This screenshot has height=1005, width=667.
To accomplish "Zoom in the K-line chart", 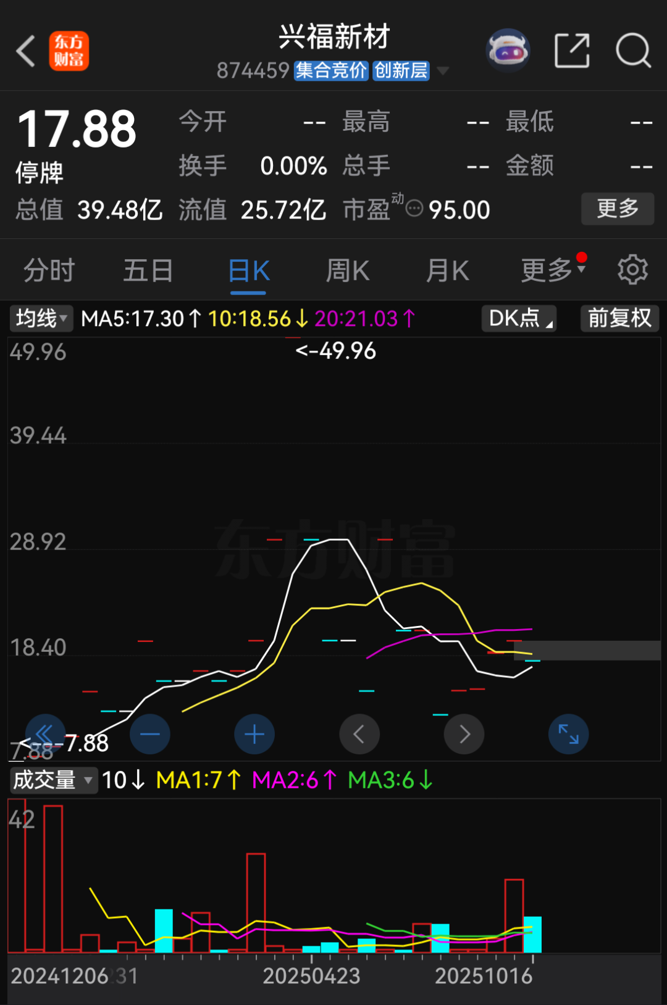I will point(254,735).
